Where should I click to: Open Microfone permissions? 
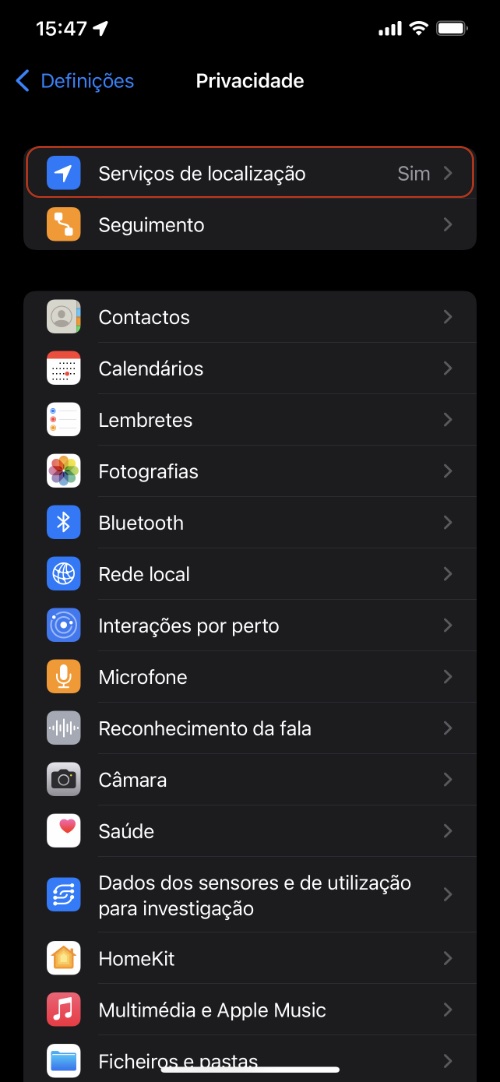pos(250,677)
